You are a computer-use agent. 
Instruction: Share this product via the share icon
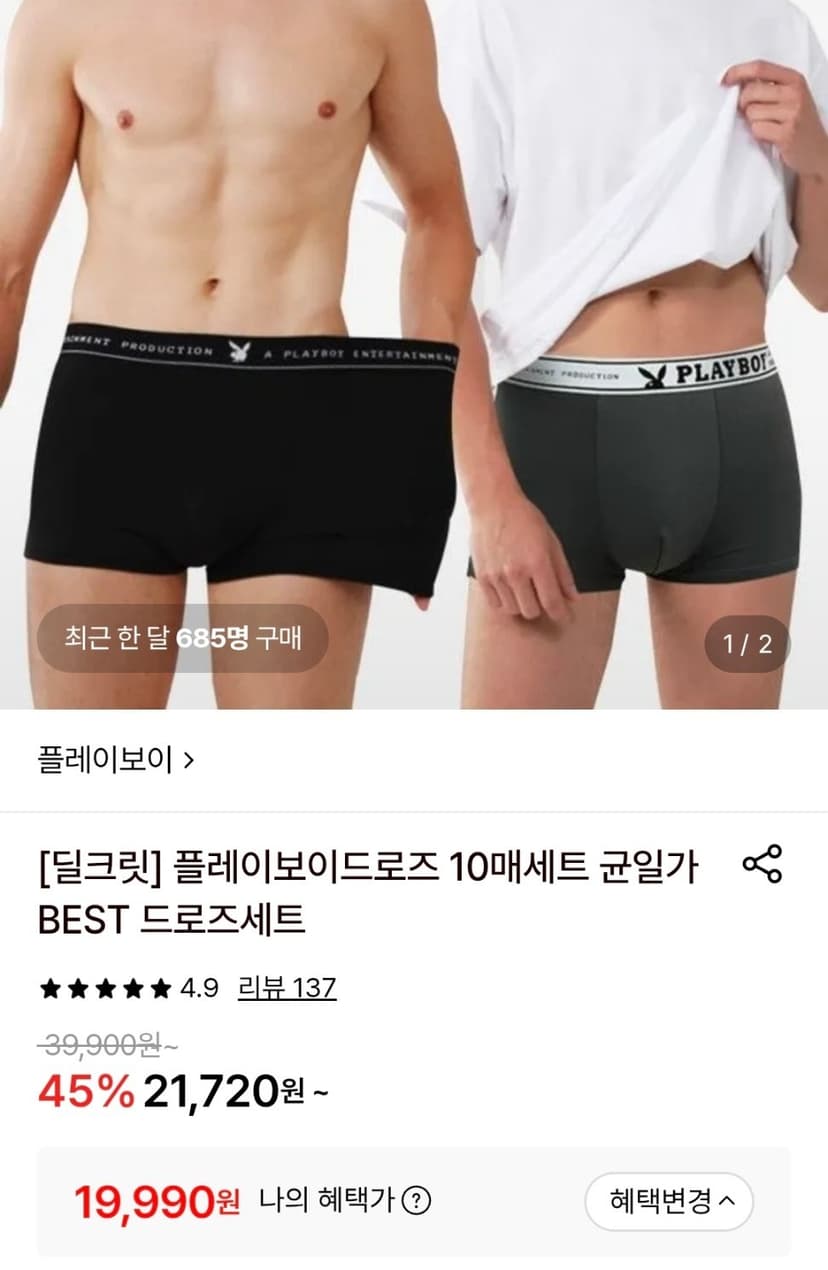(762, 864)
